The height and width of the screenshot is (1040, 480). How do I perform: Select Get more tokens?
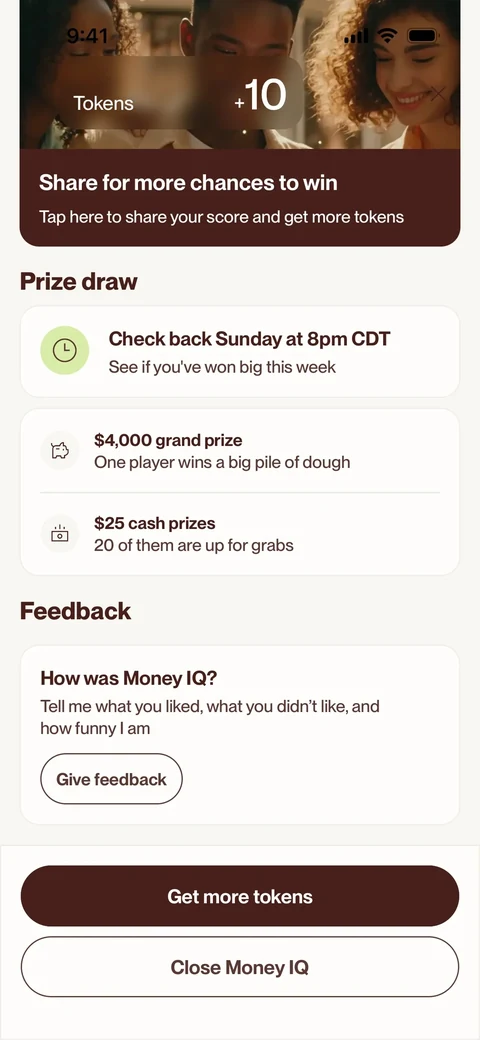pyautogui.click(x=239, y=896)
